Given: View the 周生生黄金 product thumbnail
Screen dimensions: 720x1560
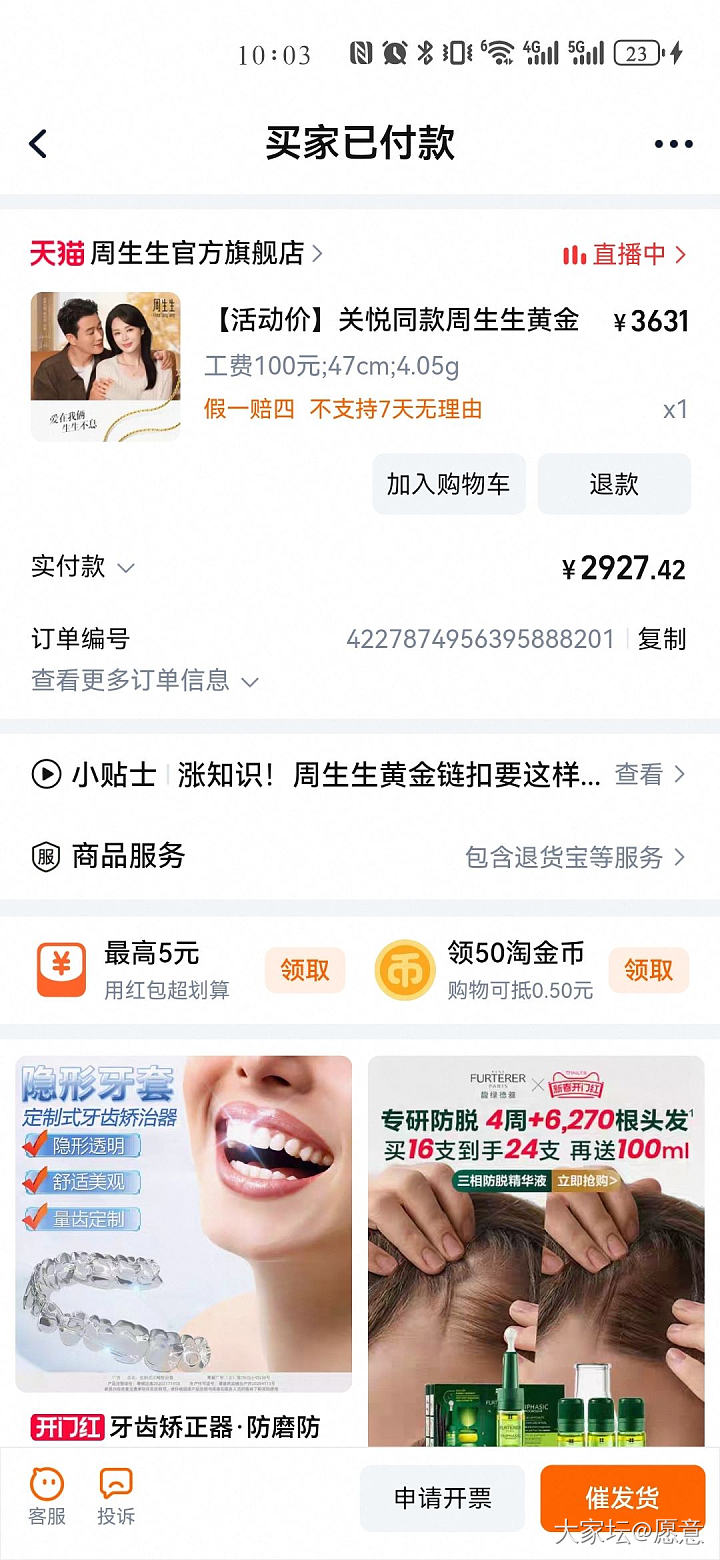Looking at the screenshot, I should (x=106, y=366).
